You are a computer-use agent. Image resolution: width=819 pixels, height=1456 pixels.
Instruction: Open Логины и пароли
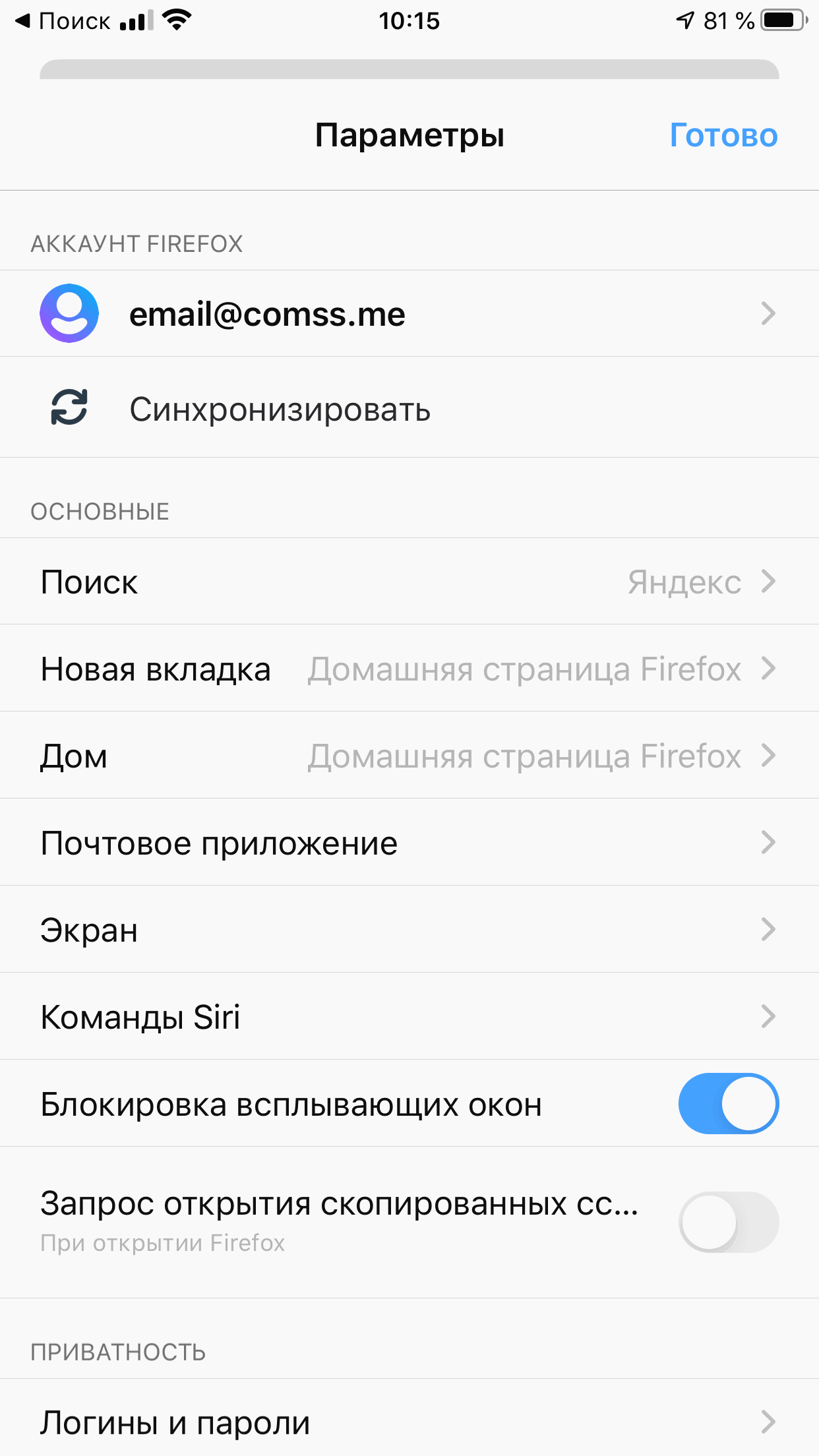coord(409,1422)
